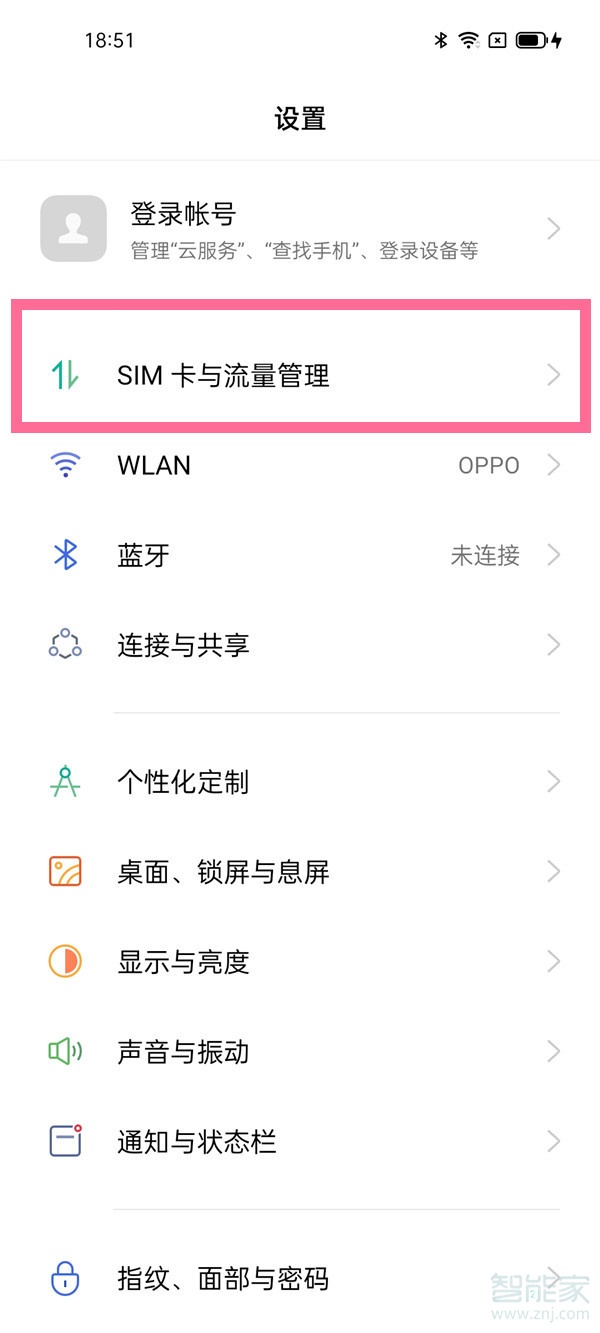Open the 登录帐号 sign-in row
This screenshot has height=1333, width=600.
click(x=300, y=229)
